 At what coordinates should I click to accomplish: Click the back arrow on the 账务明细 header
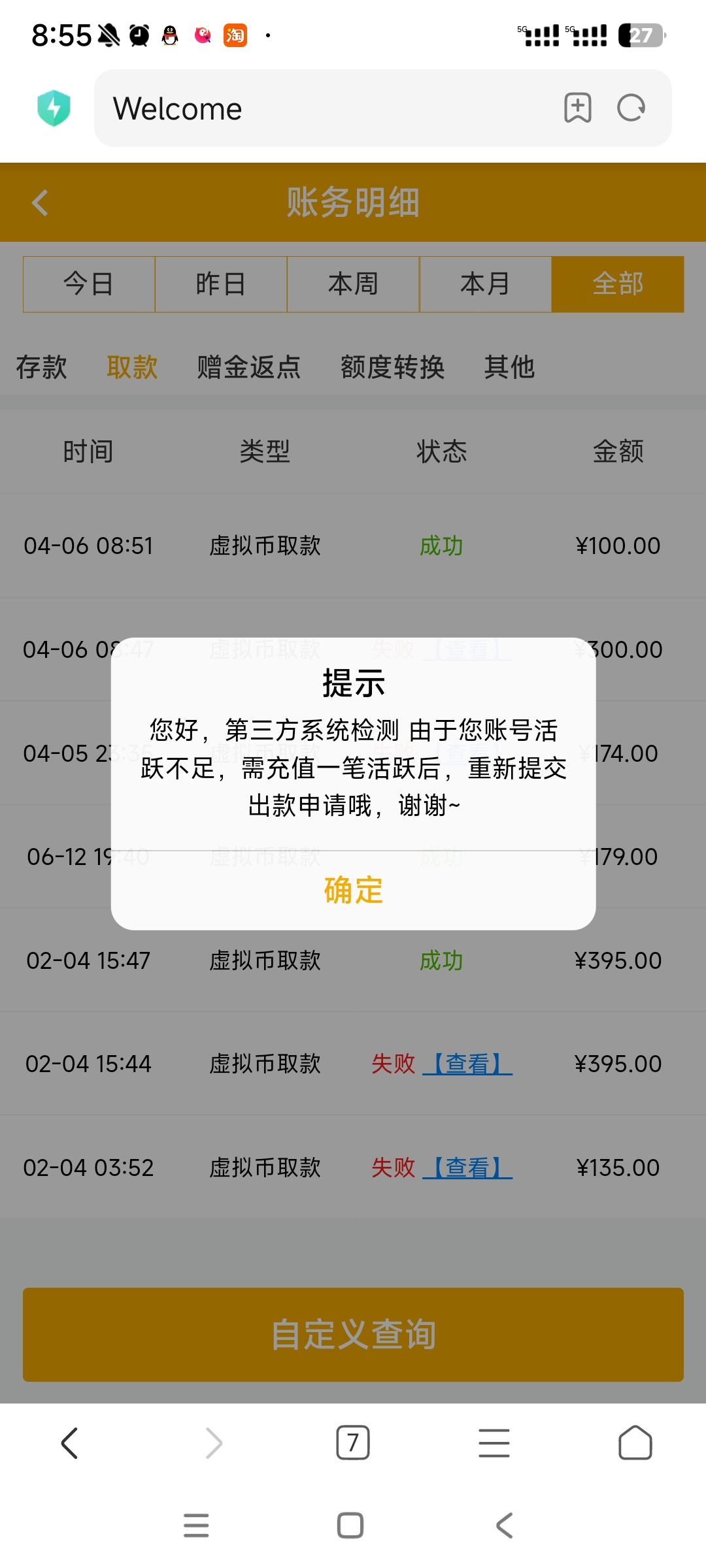coord(39,203)
